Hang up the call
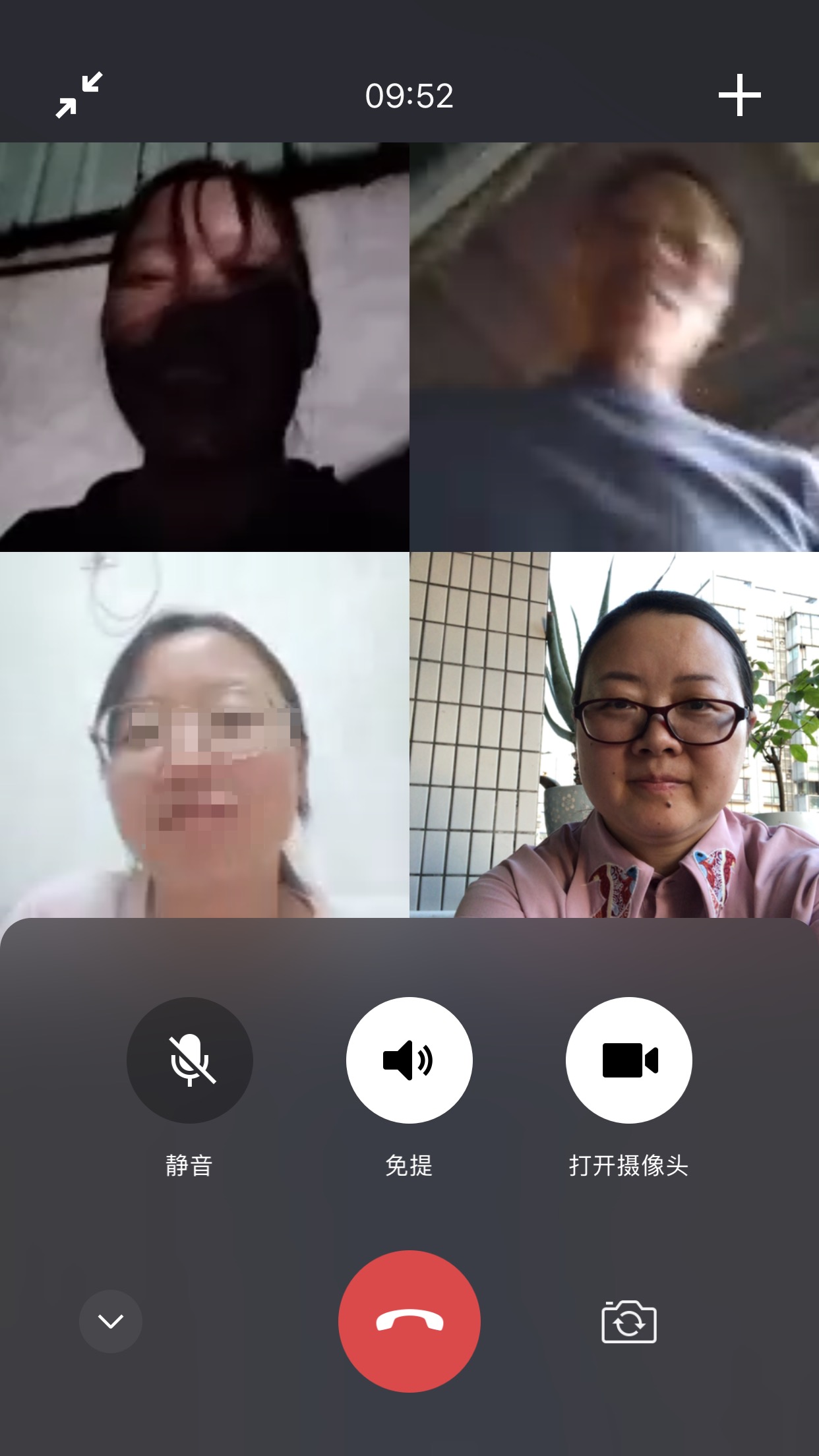819x1456 pixels. tap(409, 1321)
